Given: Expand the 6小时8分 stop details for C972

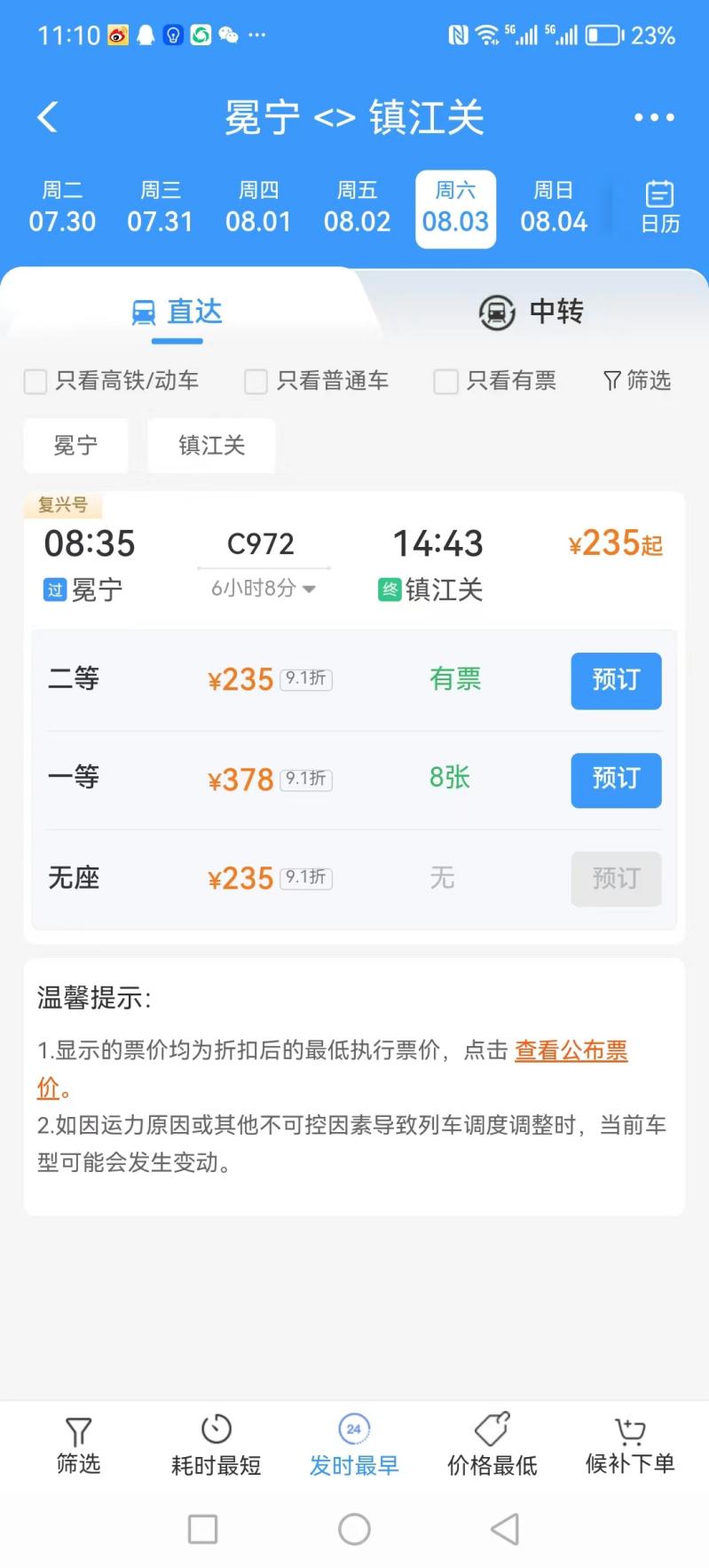Looking at the screenshot, I should tap(263, 588).
